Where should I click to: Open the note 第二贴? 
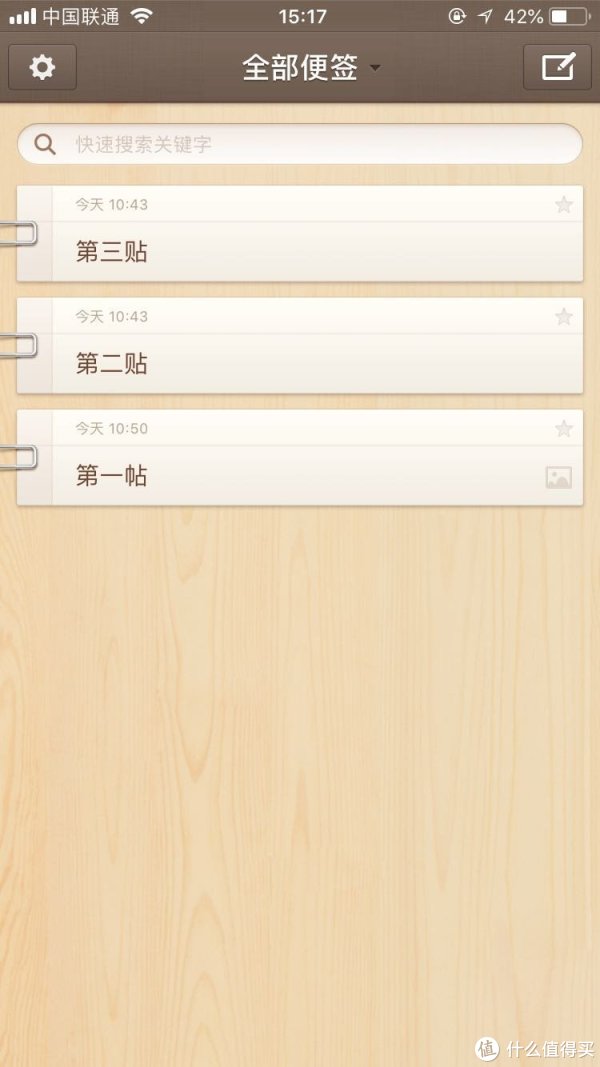click(x=300, y=363)
